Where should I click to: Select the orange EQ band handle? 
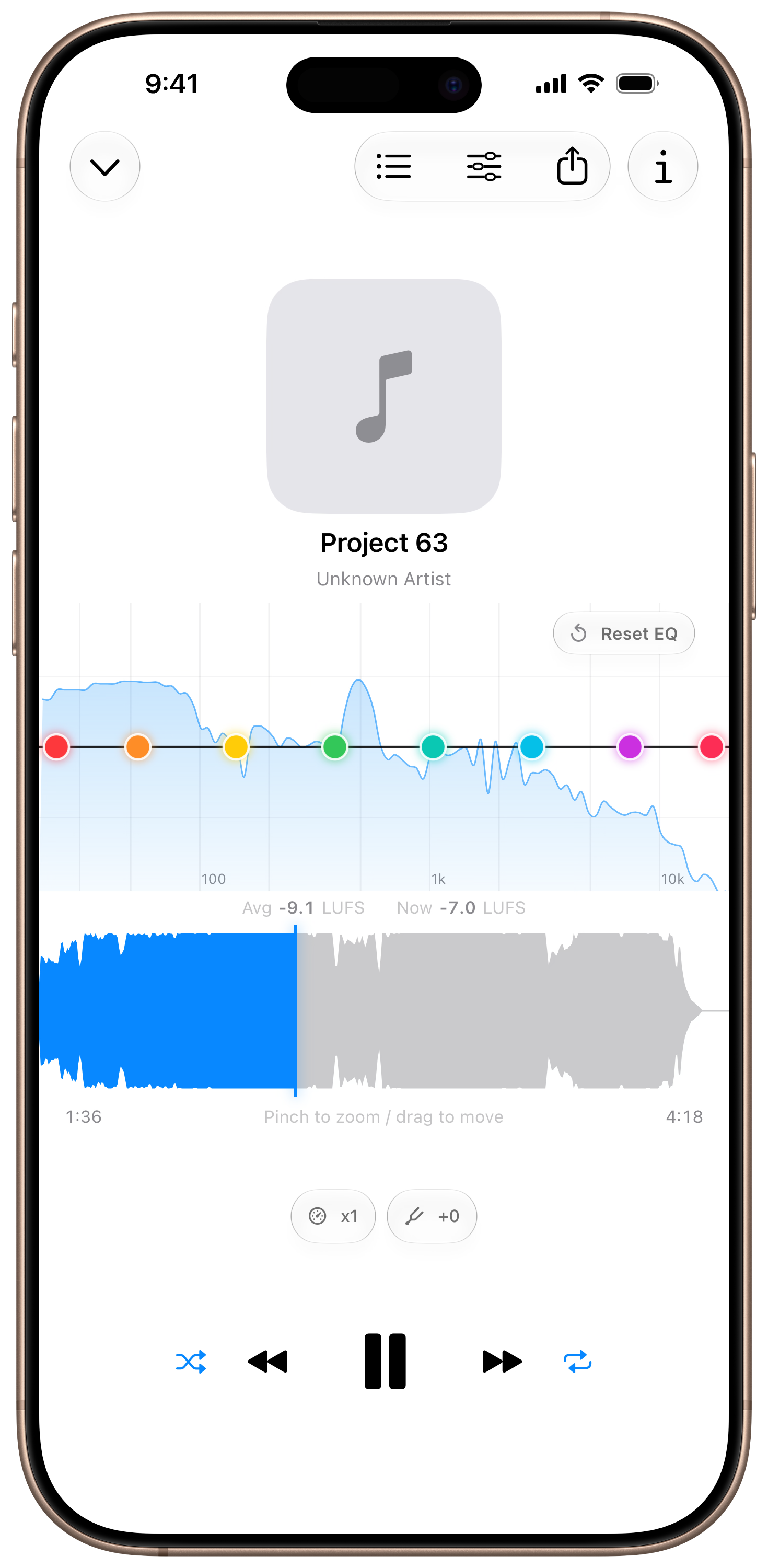click(137, 746)
